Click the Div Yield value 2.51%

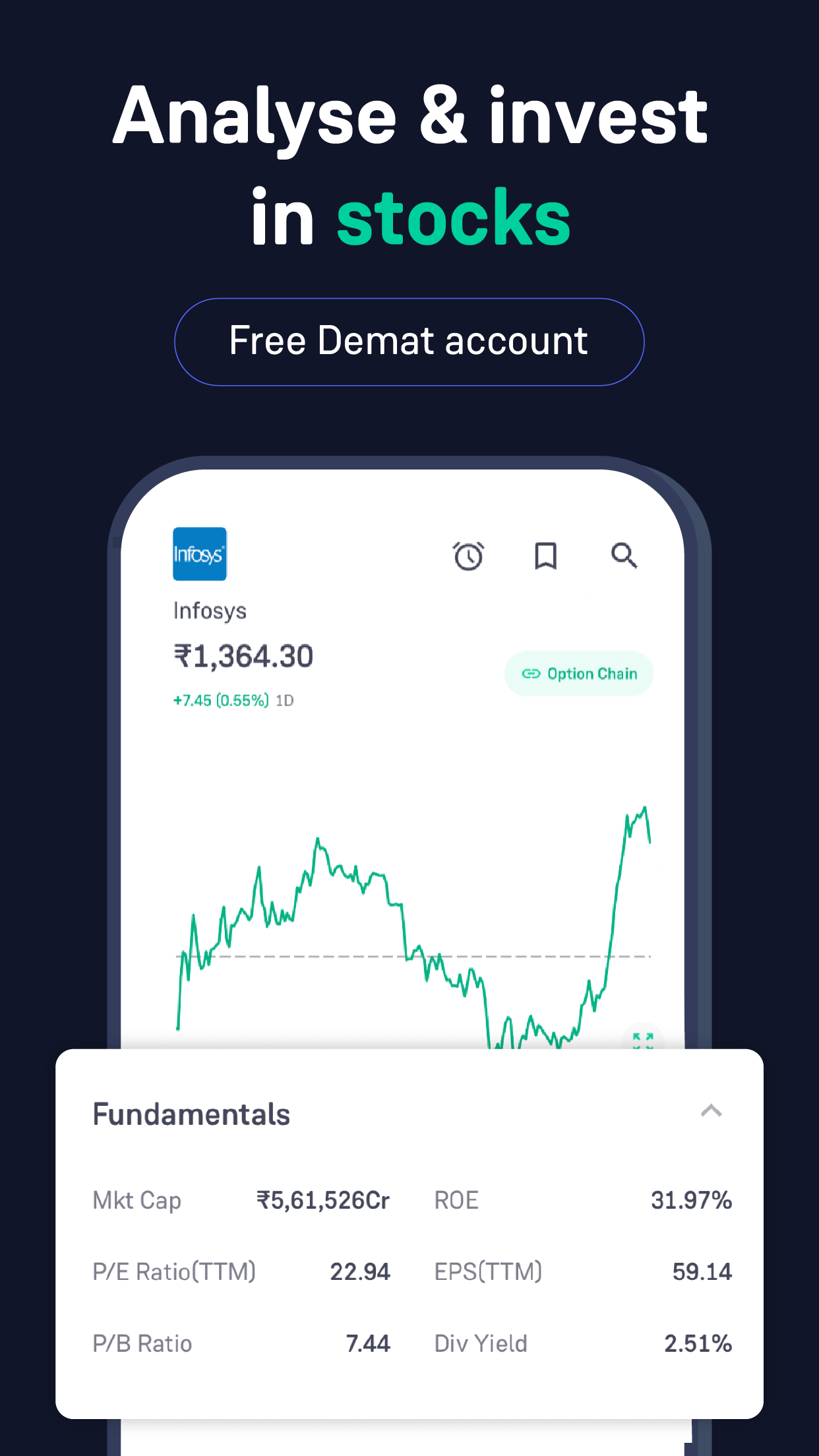pos(698,1343)
